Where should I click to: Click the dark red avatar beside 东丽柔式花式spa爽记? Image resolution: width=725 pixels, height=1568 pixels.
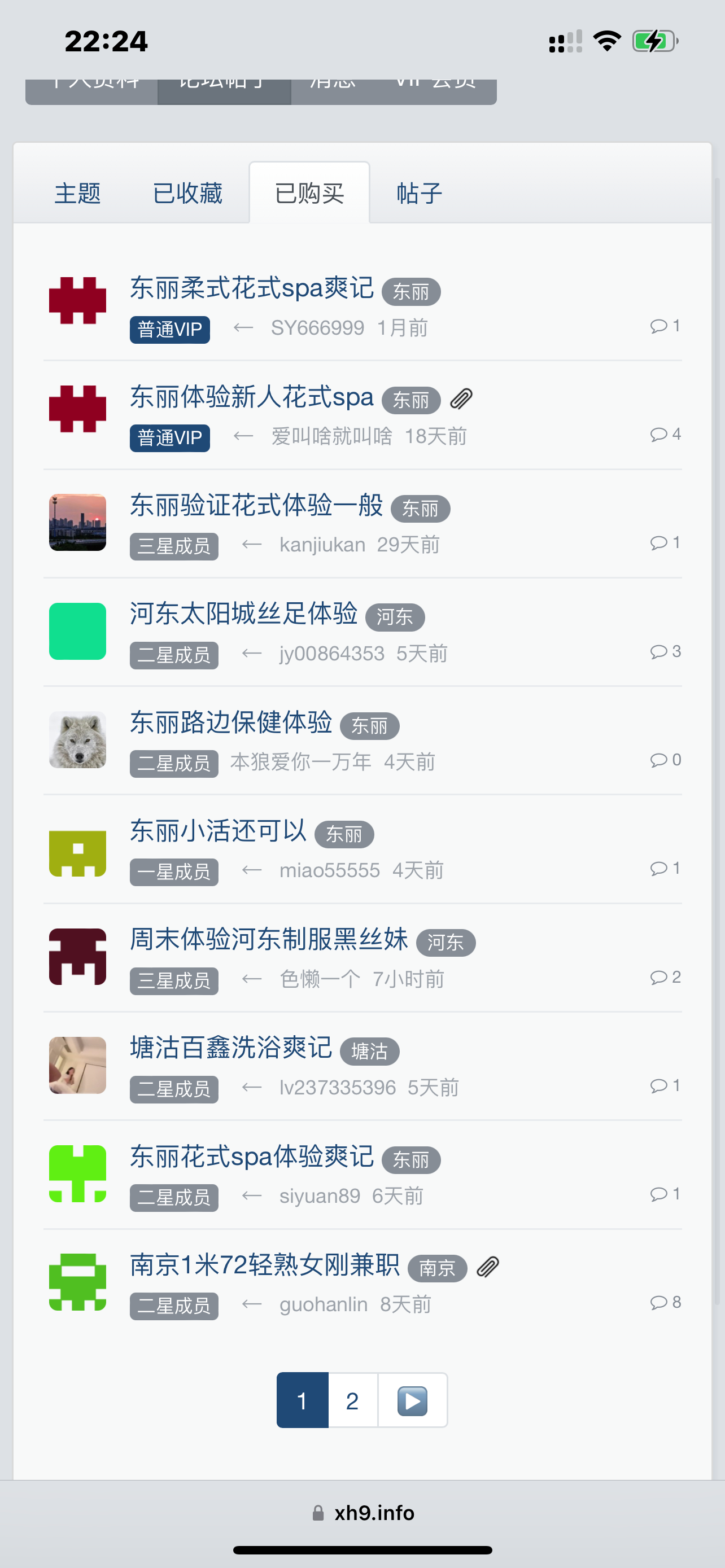77,300
